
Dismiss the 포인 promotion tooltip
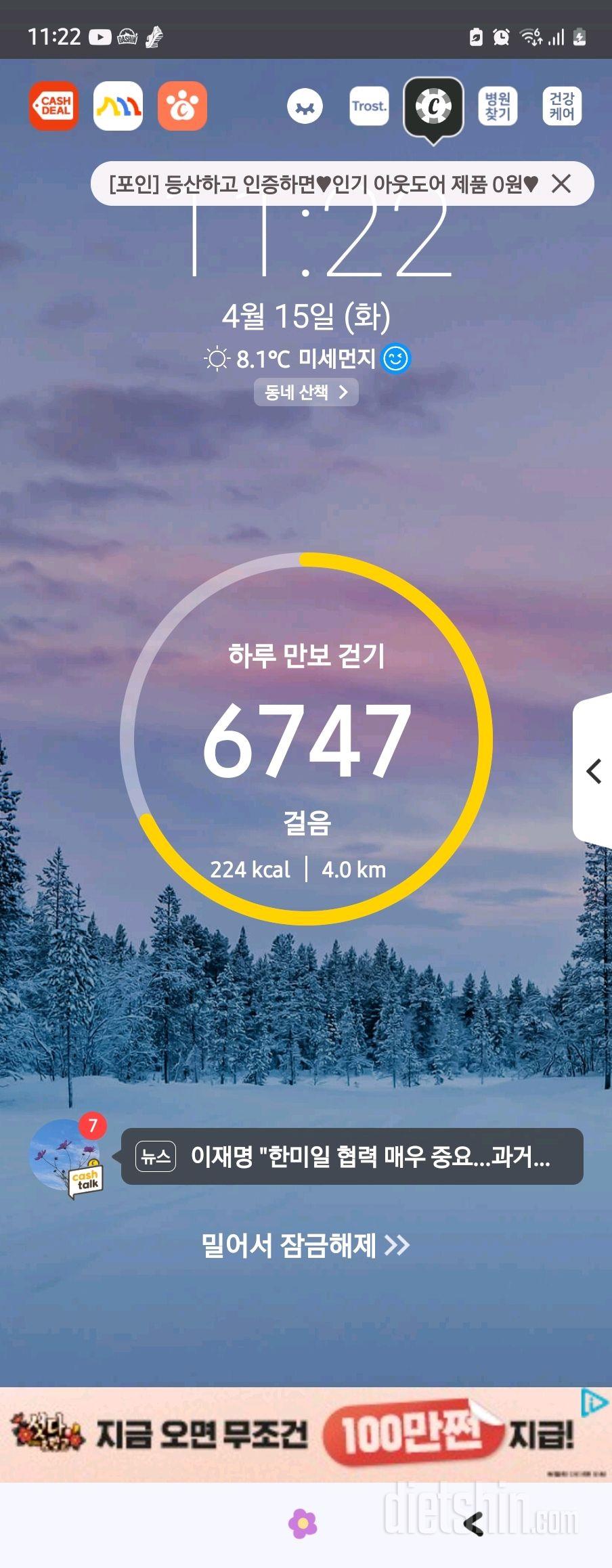(x=561, y=183)
